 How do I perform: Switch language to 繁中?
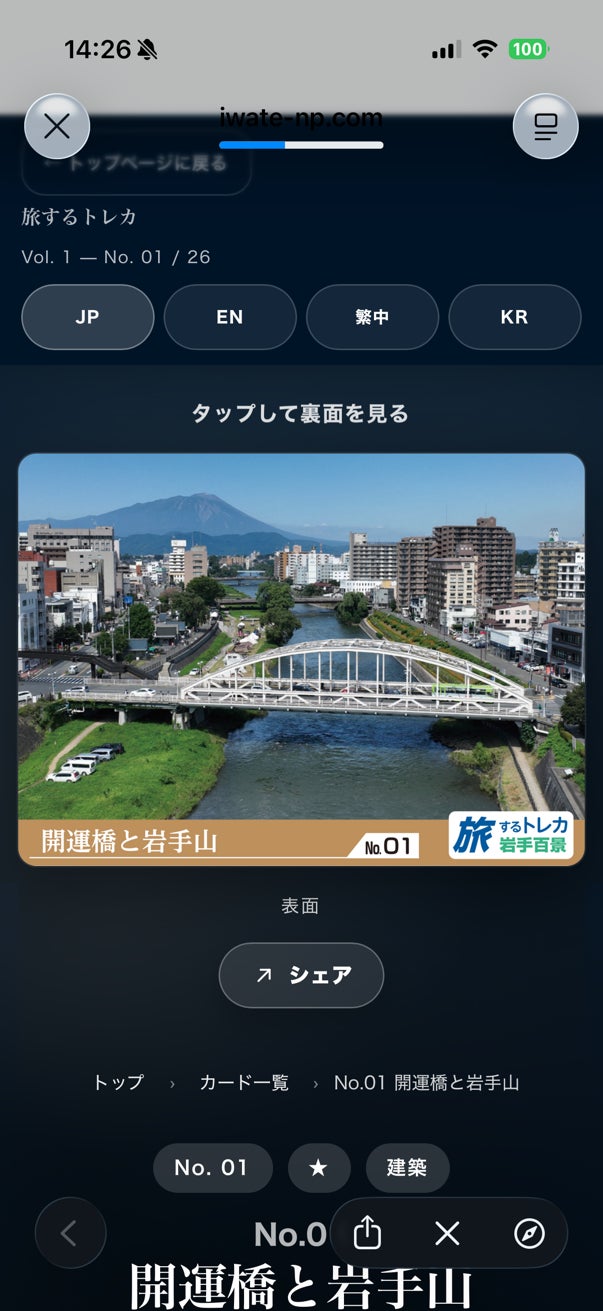pos(372,317)
